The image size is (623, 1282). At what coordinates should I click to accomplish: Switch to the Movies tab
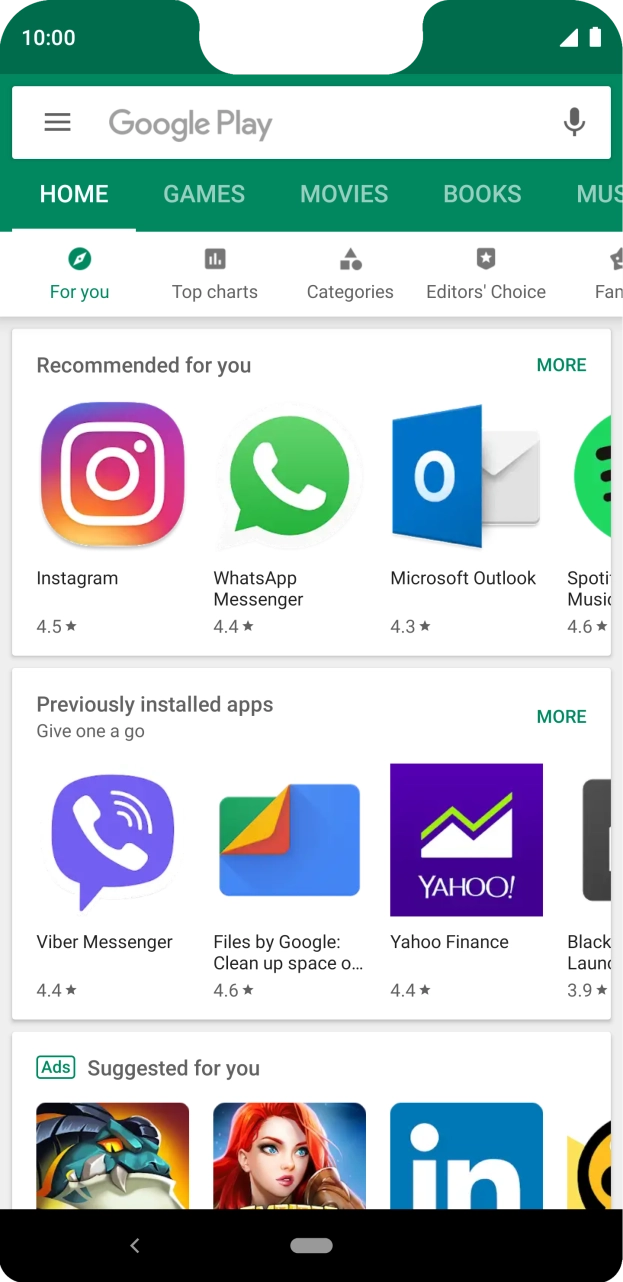344,194
